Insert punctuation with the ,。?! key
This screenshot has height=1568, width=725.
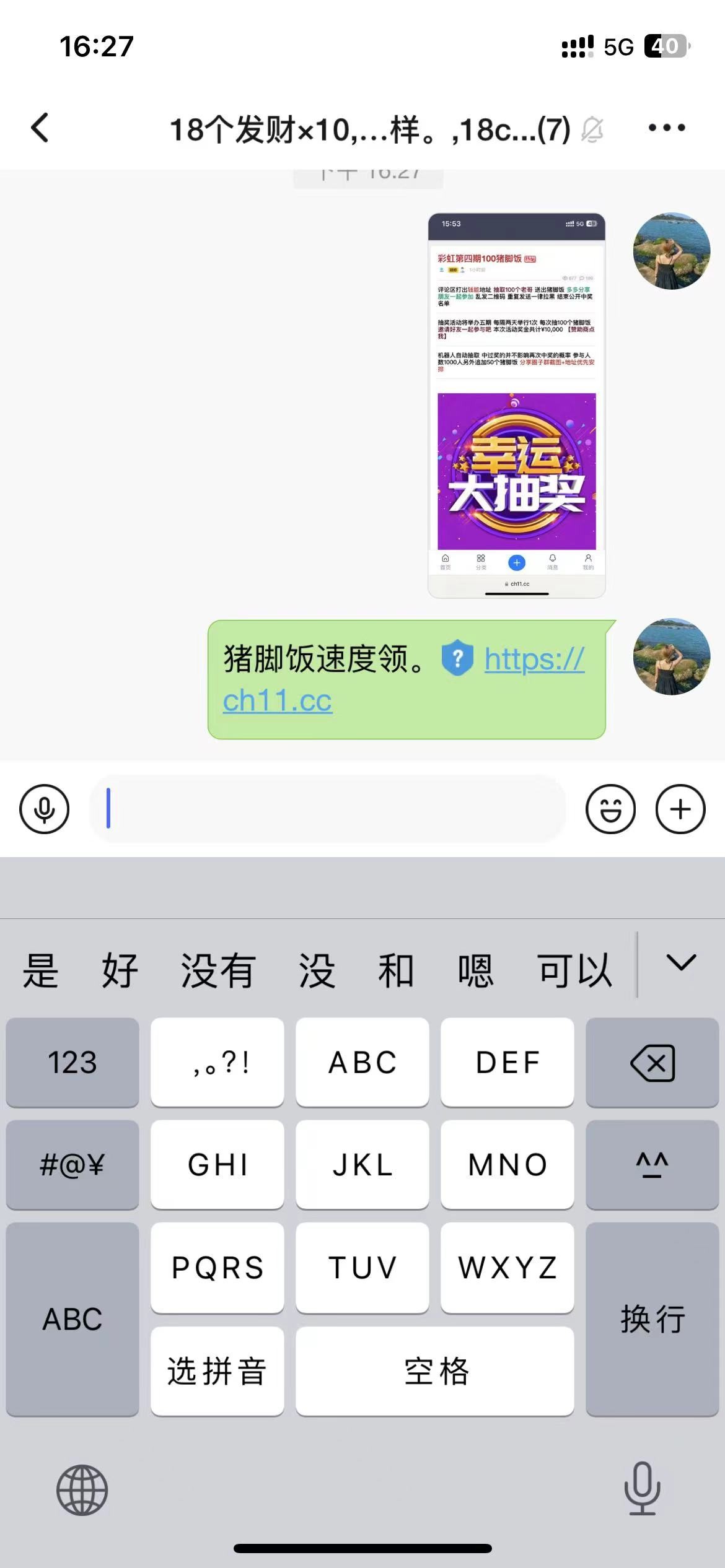(217, 1063)
